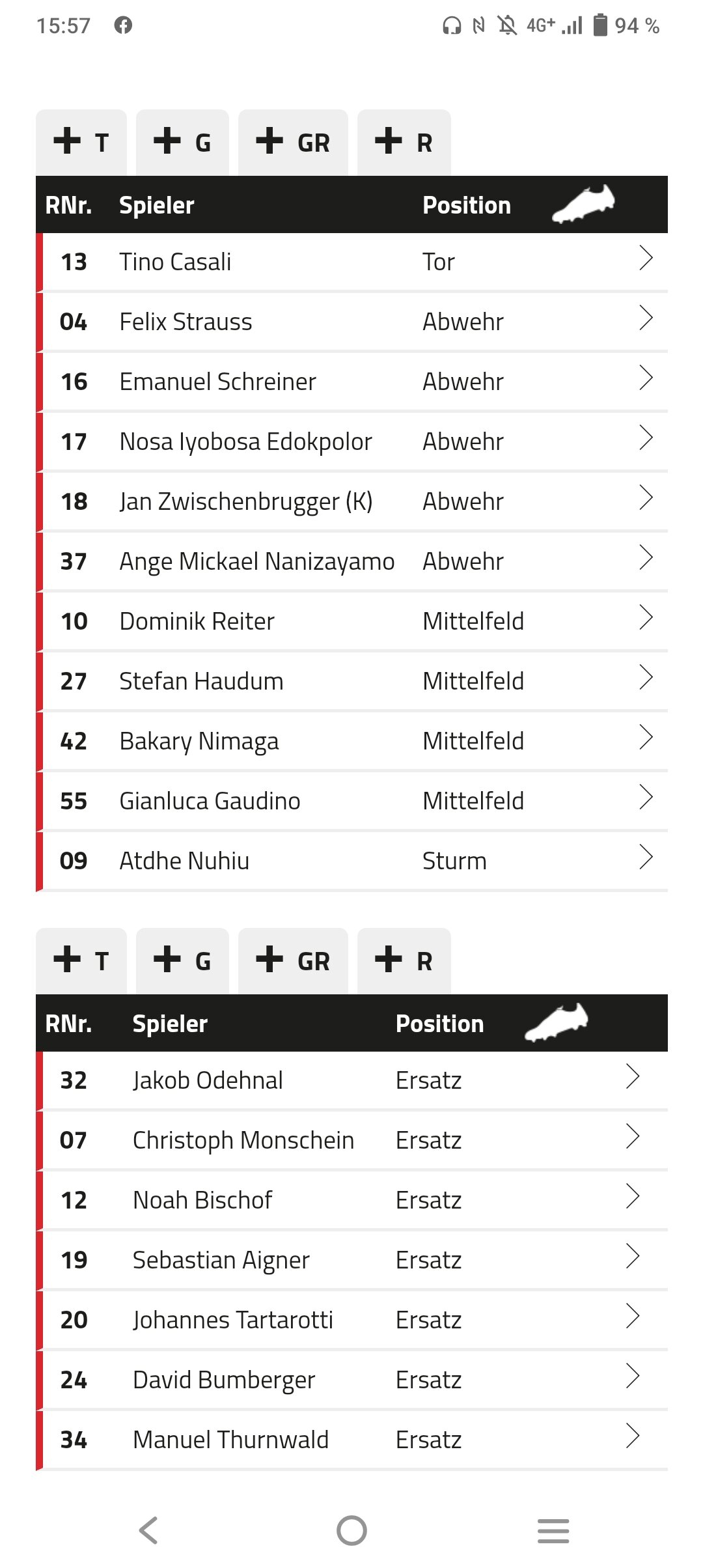View captain Jan Zwischenbrugger's entry
The image size is (703, 1568).
point(351,501)
